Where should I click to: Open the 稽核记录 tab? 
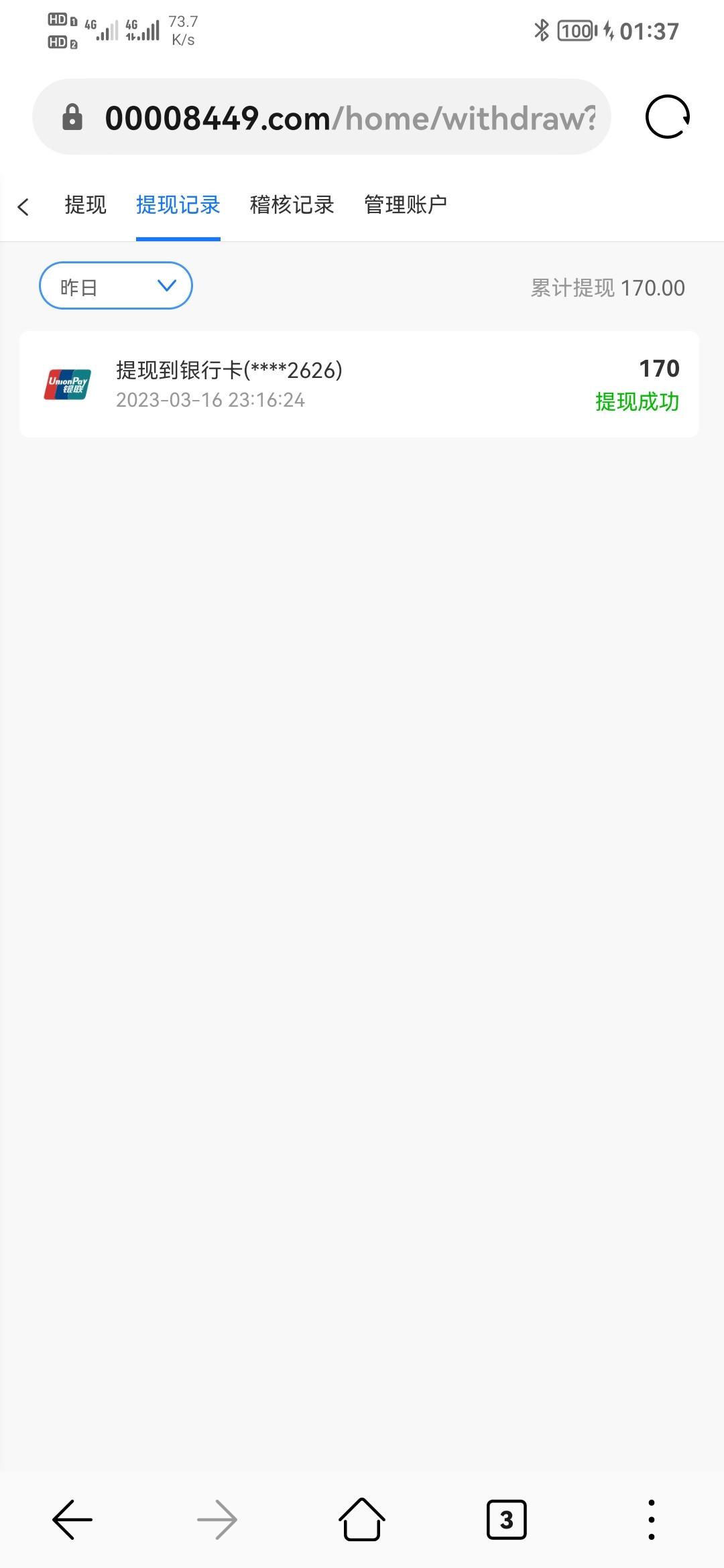click(292, 205)
